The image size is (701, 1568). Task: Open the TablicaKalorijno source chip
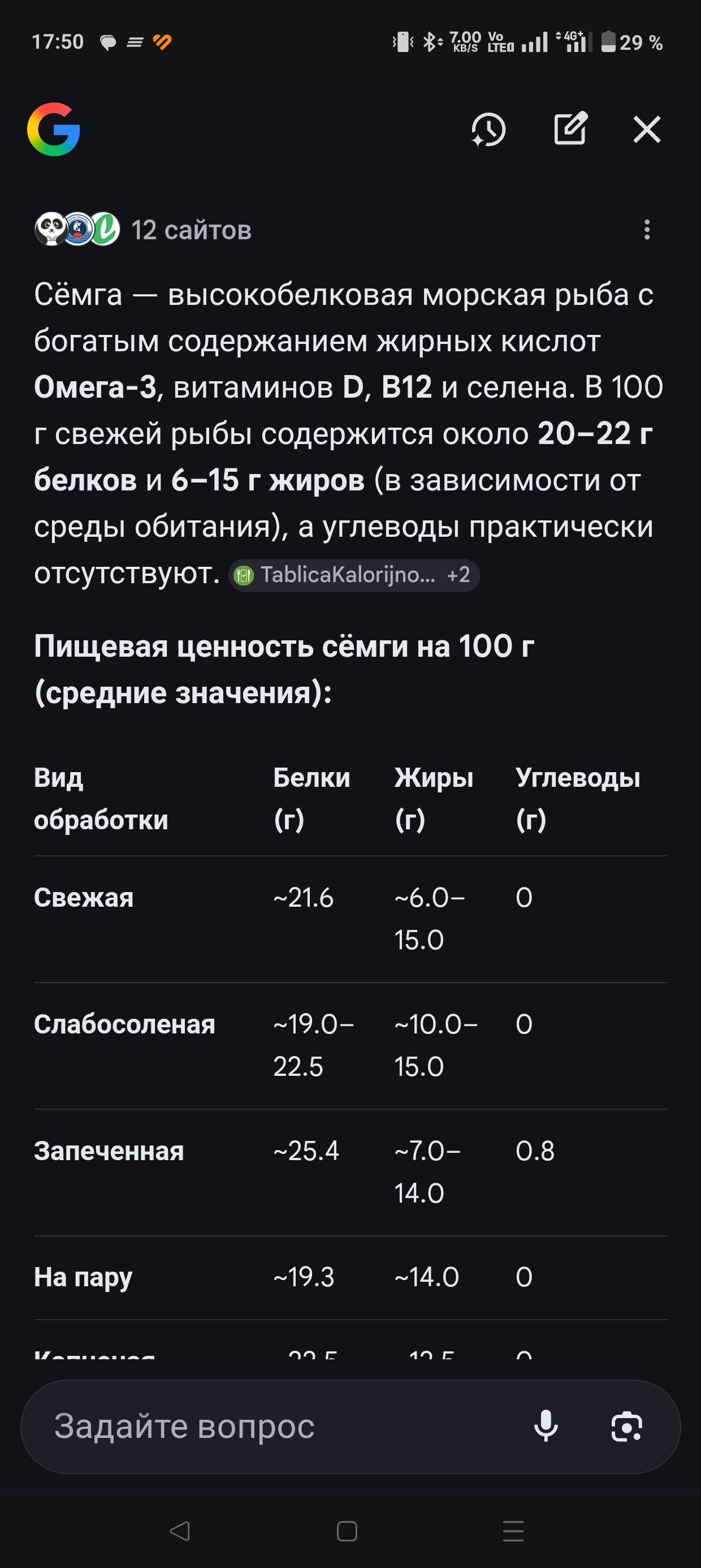(x=354, y=575)
